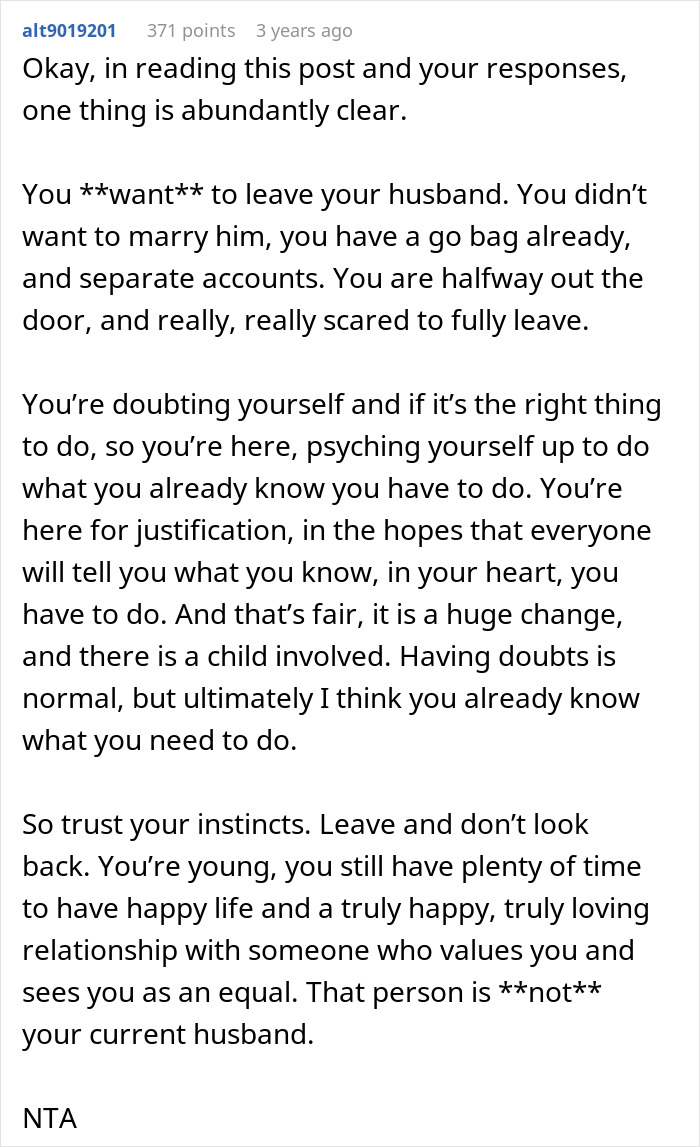Open alt9019201's user profile
Screen dimensions: 700x1147
69,31
